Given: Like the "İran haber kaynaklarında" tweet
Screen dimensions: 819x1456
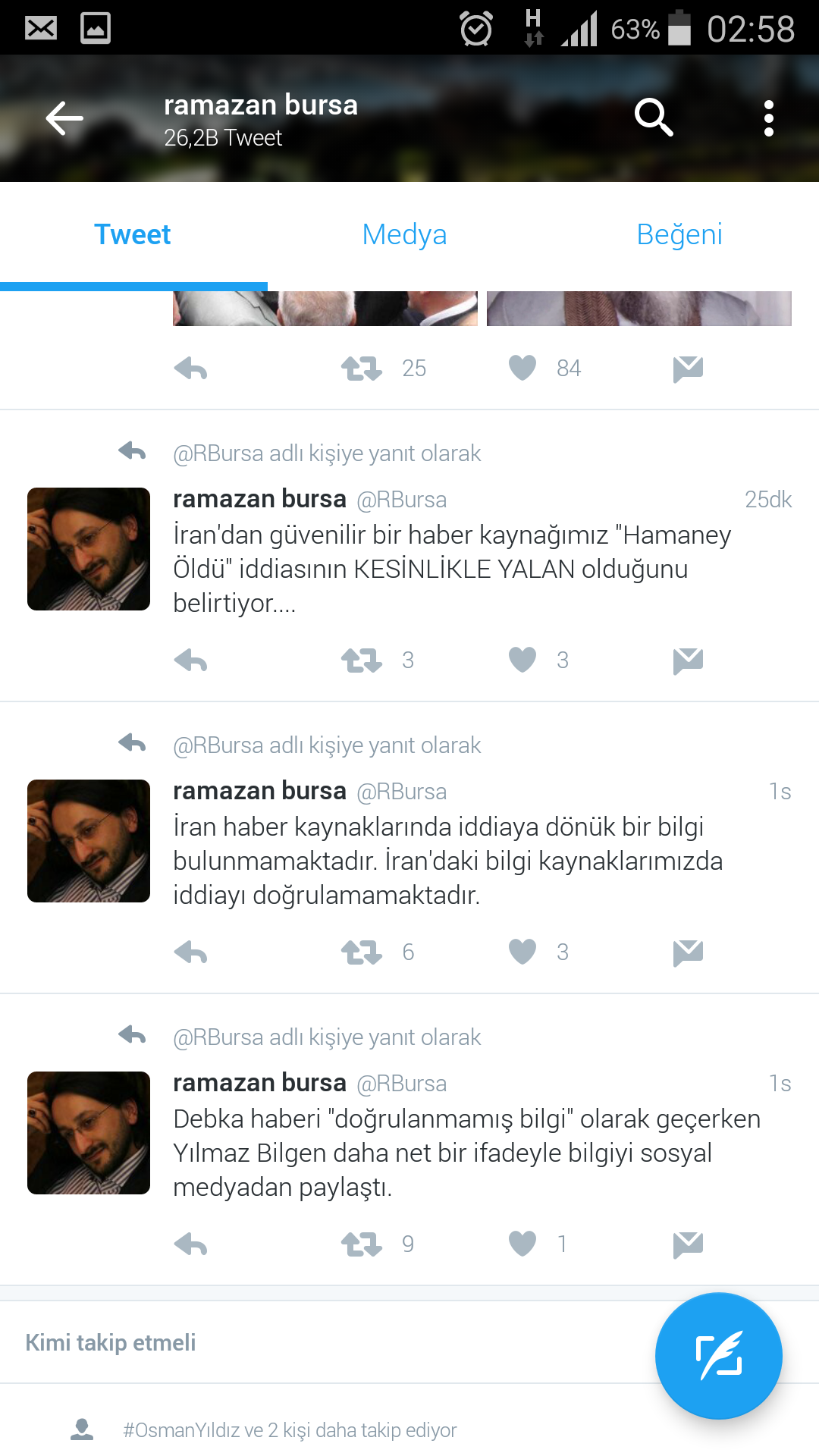Looking at the screenshot, I should click(x=522, y=952).
